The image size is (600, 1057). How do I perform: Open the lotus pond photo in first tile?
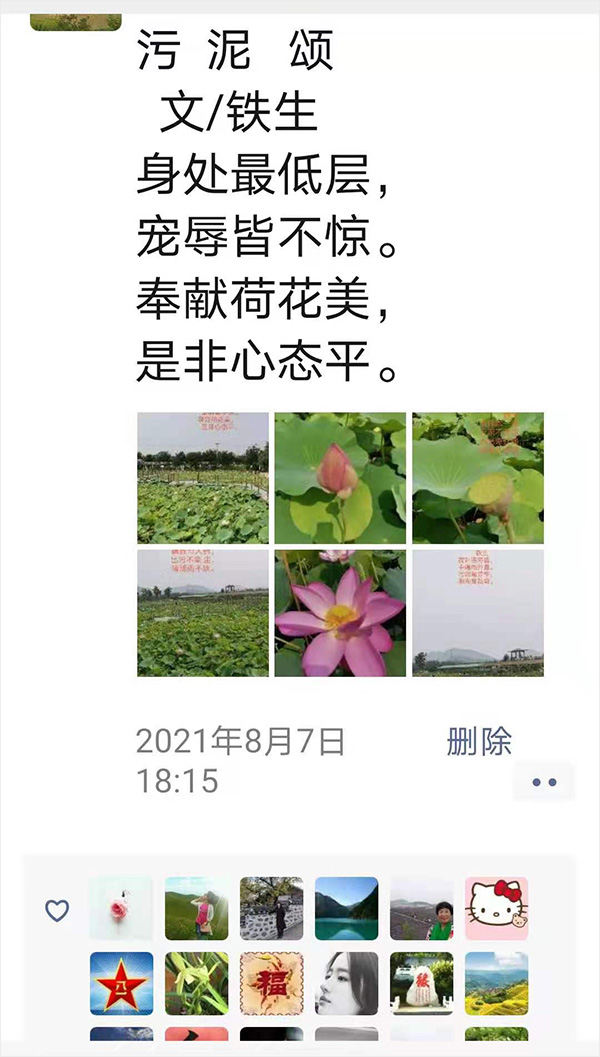(x=203, y=478)
